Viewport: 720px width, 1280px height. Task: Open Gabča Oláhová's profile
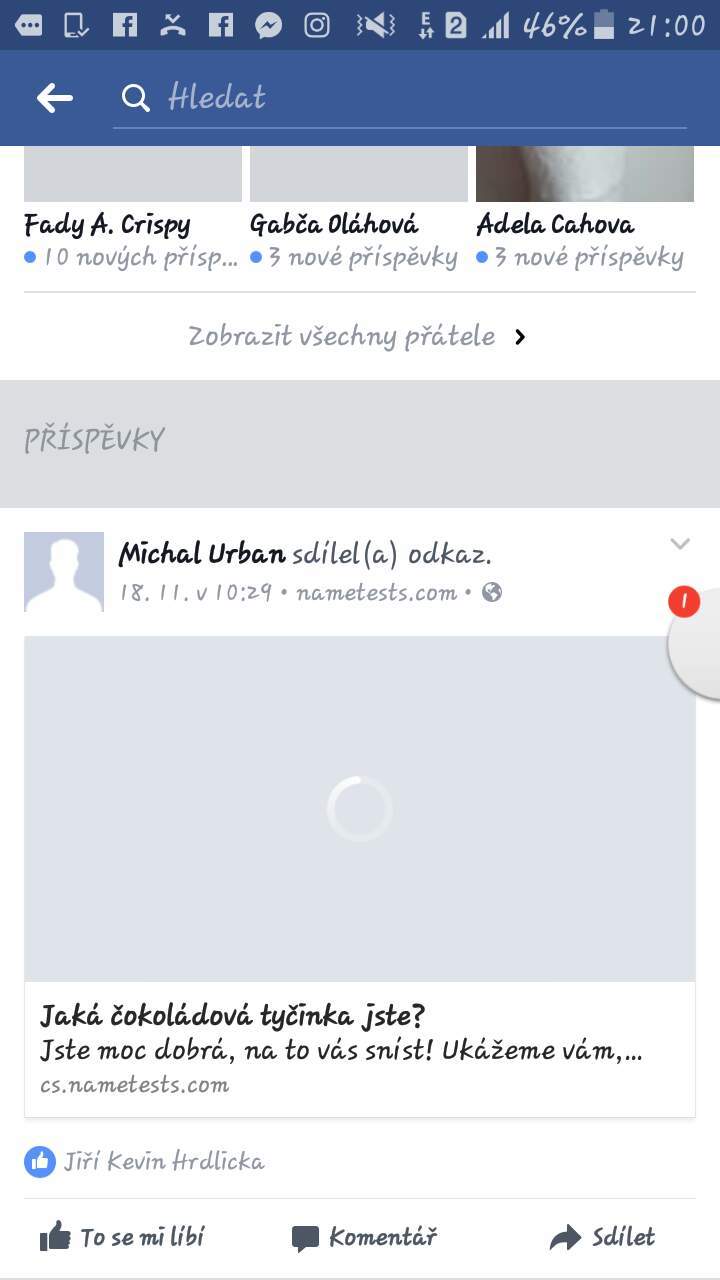coord(334,224)
